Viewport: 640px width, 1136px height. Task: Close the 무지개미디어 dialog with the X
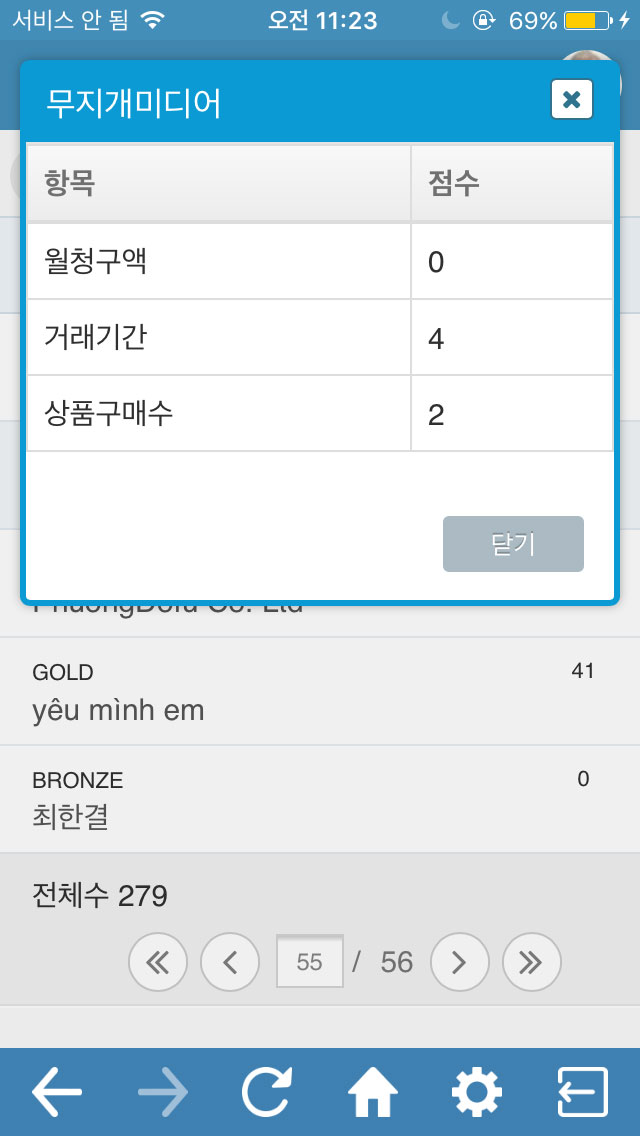tap(572, 99)
